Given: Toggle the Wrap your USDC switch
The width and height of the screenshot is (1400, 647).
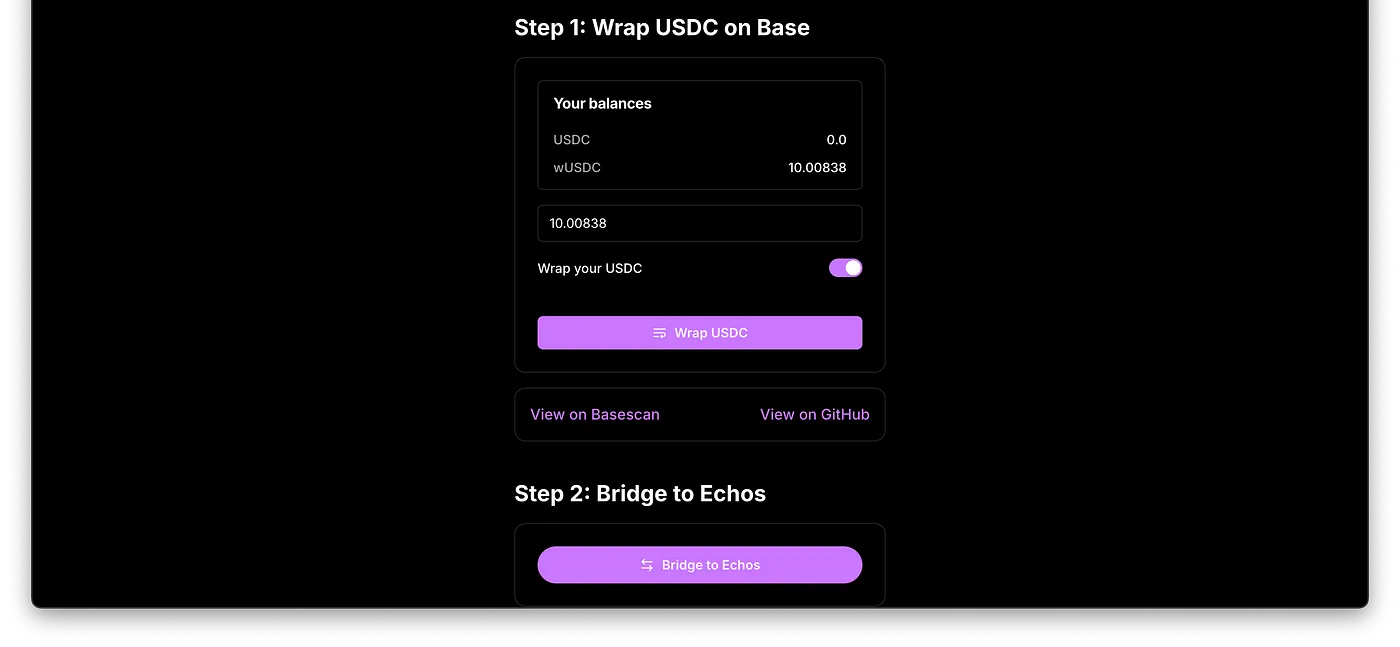Looking at the screenshot, I should pyautogui.click(x=845, y=268).
